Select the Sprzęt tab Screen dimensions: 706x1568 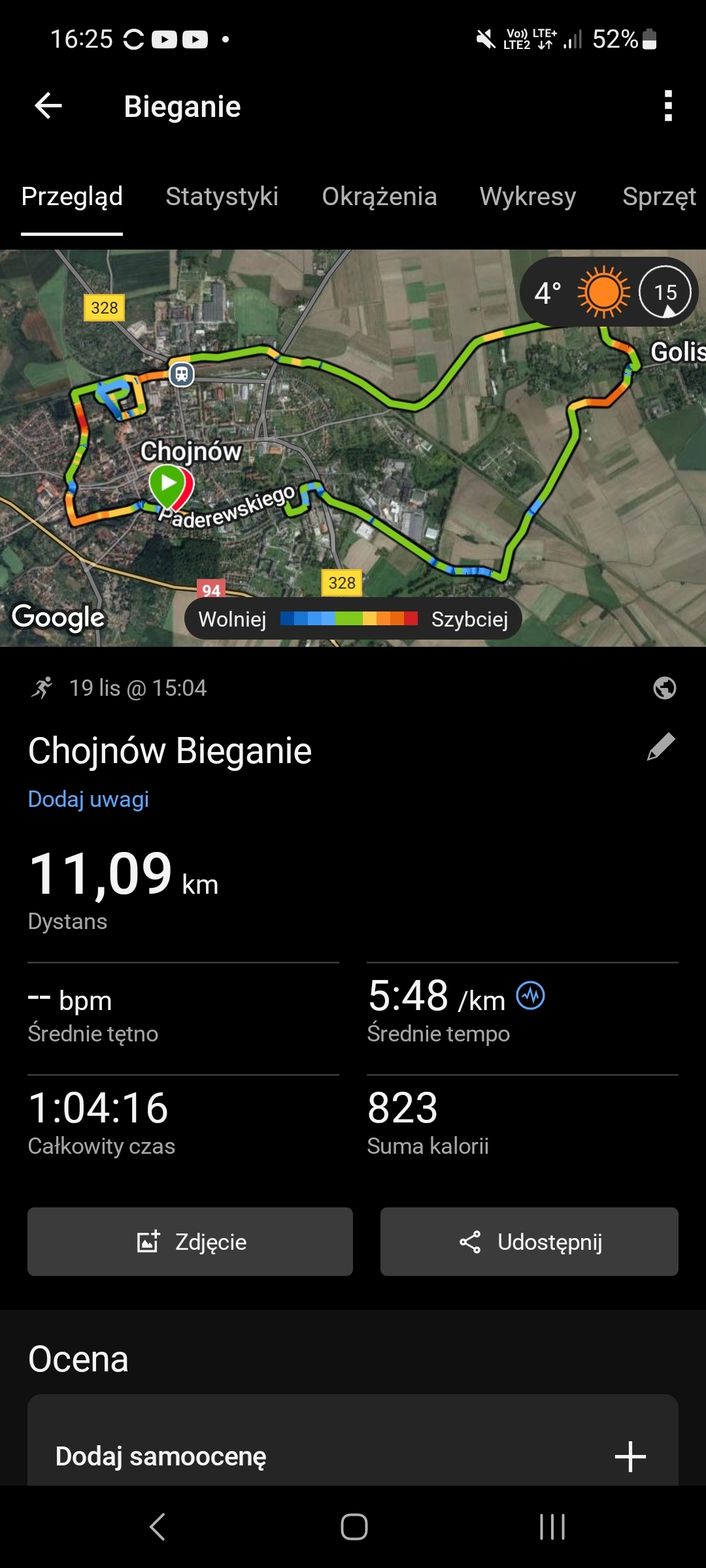(x=659, y=197)
